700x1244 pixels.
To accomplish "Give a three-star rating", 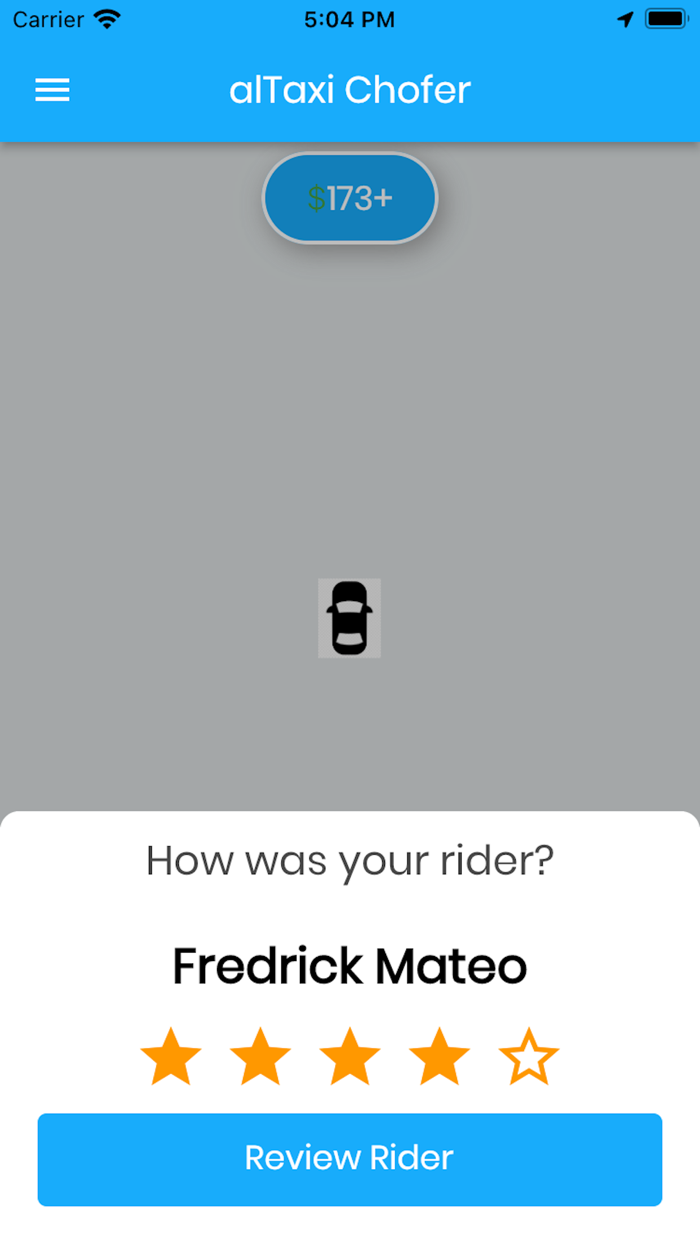I will coord(350,1056).
